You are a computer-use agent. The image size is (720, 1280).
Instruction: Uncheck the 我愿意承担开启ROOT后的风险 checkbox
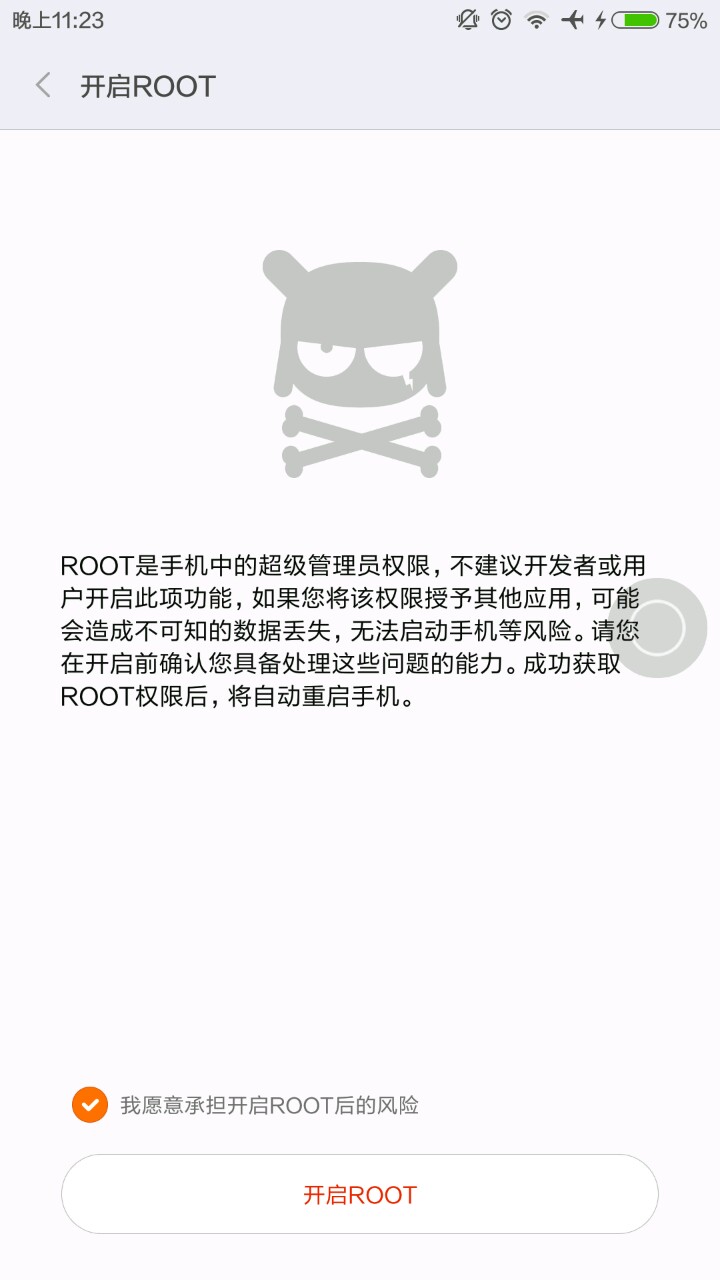[90, 1105]
